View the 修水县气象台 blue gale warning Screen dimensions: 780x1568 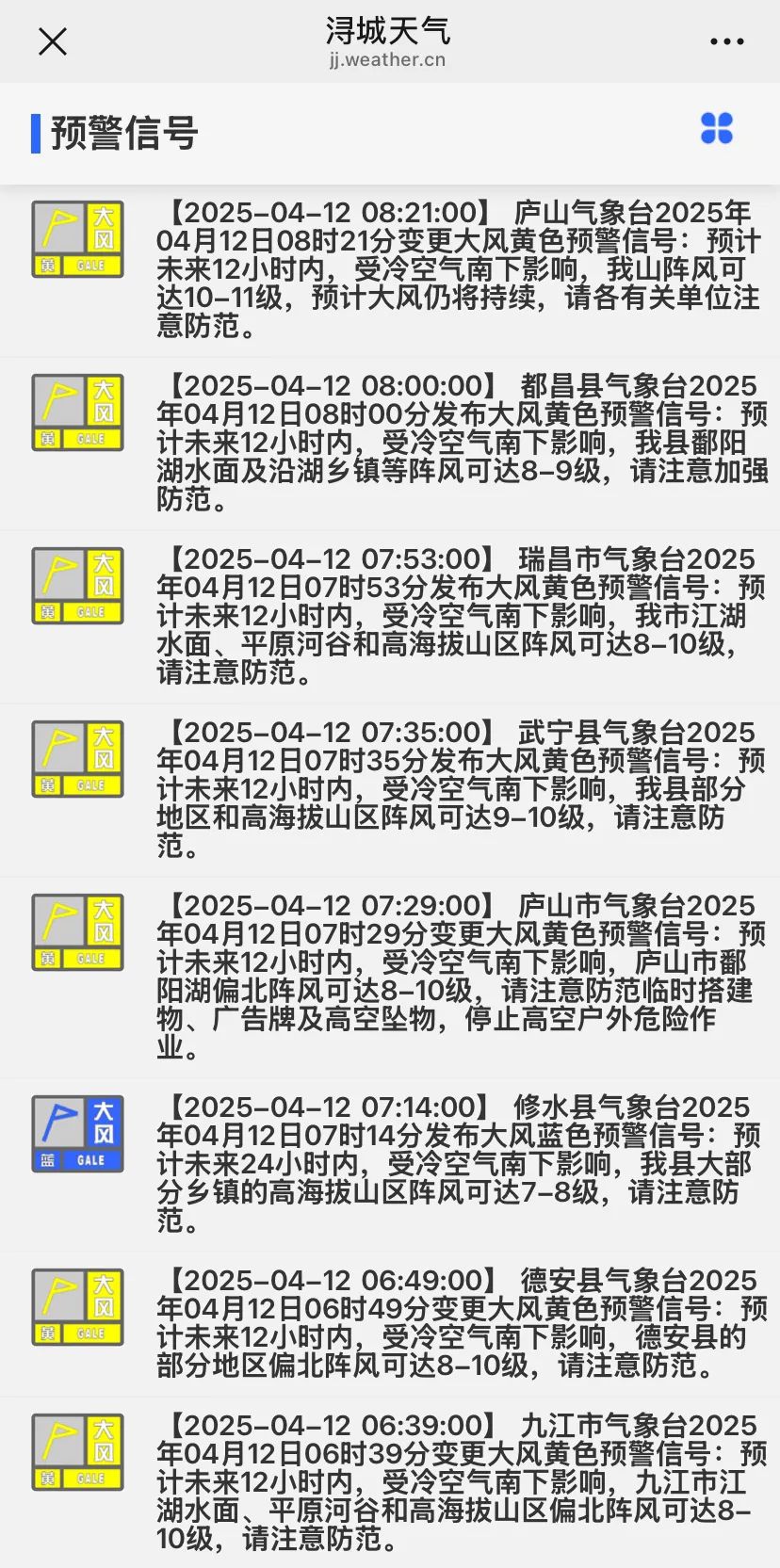coord(390,1165)
